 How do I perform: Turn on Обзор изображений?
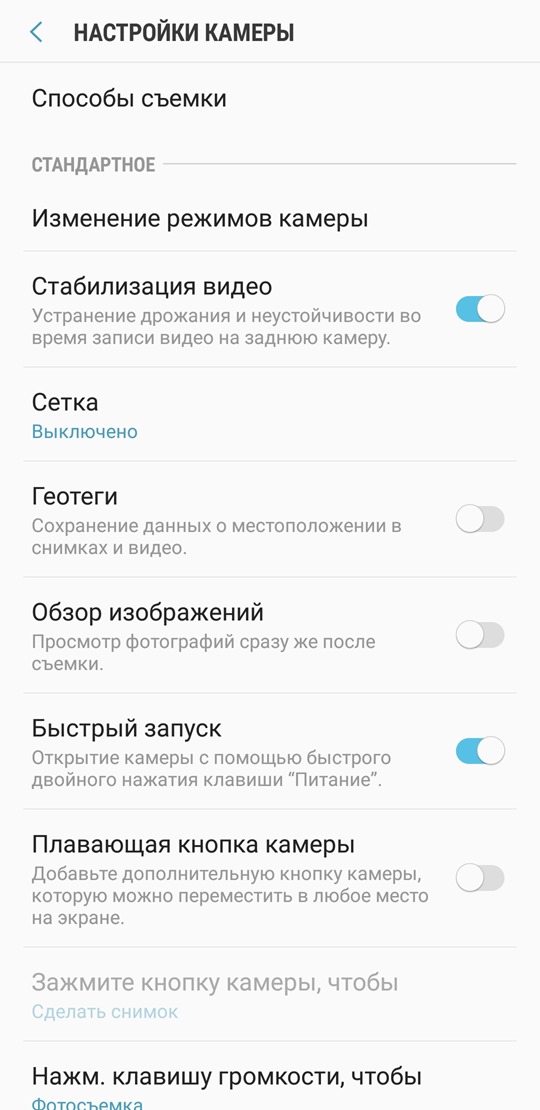tap(480, 635)
